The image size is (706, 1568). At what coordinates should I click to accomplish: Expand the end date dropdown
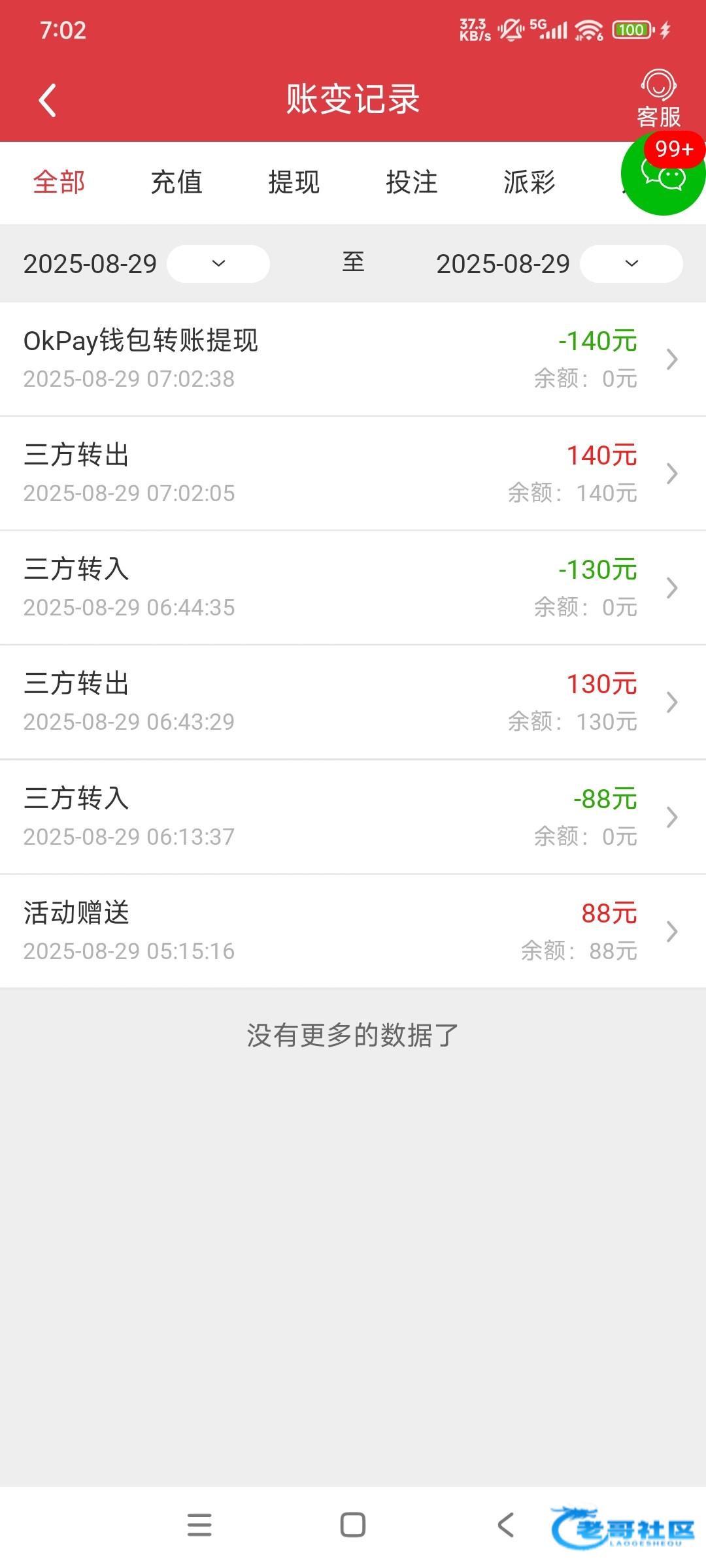tap(631, 264)
